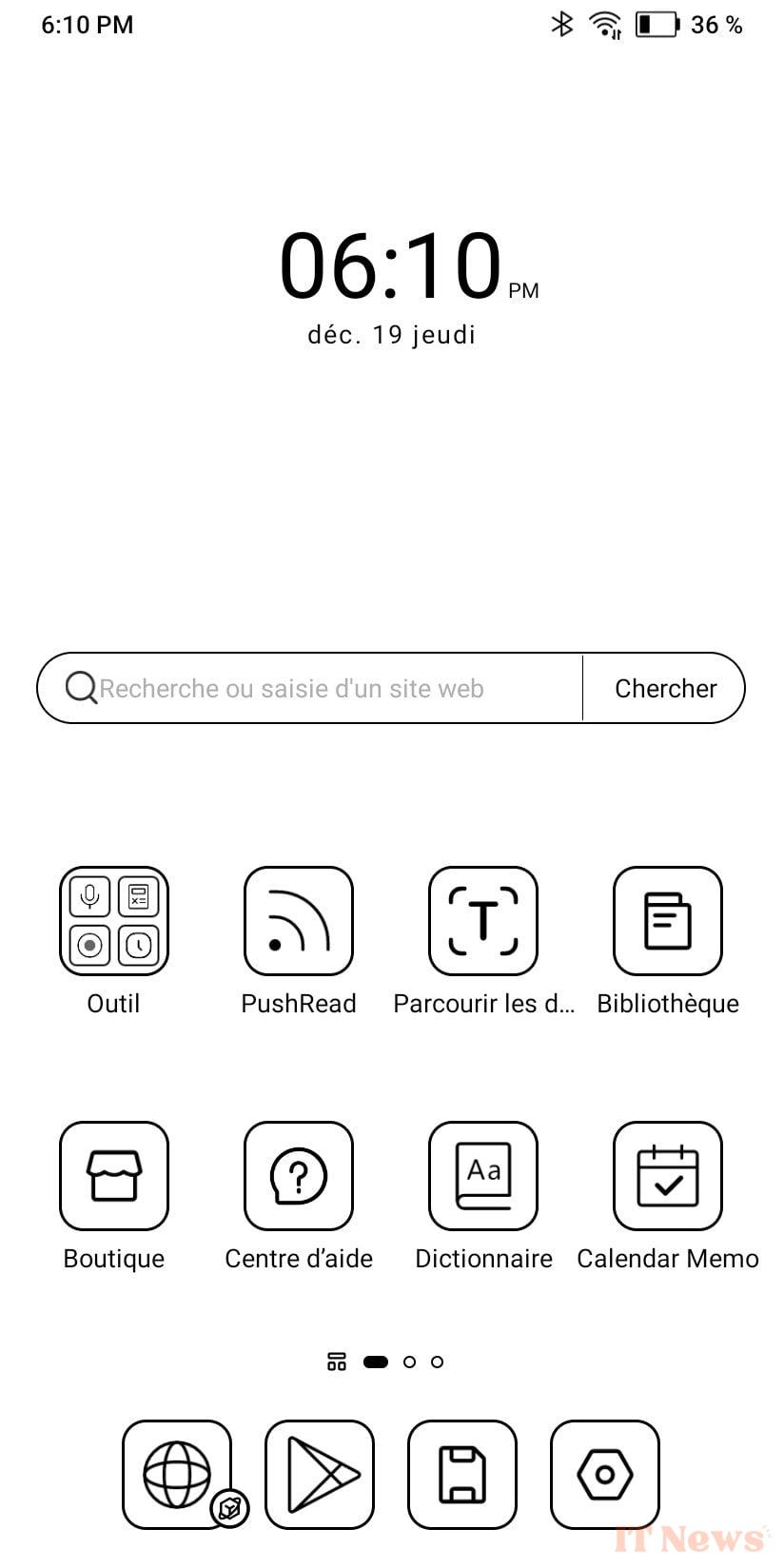Launch the Bibliothèque app
Screen dimensions: 784x1568
point(667,919)
